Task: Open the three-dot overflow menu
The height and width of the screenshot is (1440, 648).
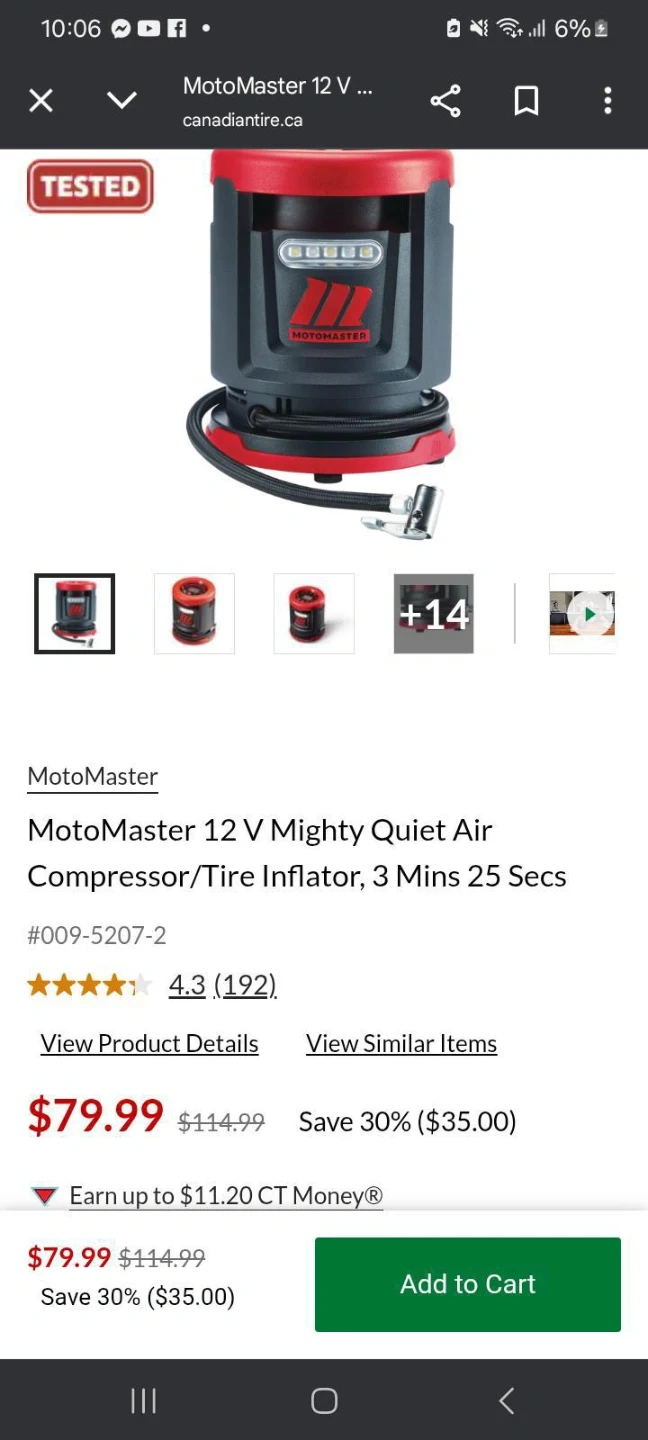Action: point(607,101)
